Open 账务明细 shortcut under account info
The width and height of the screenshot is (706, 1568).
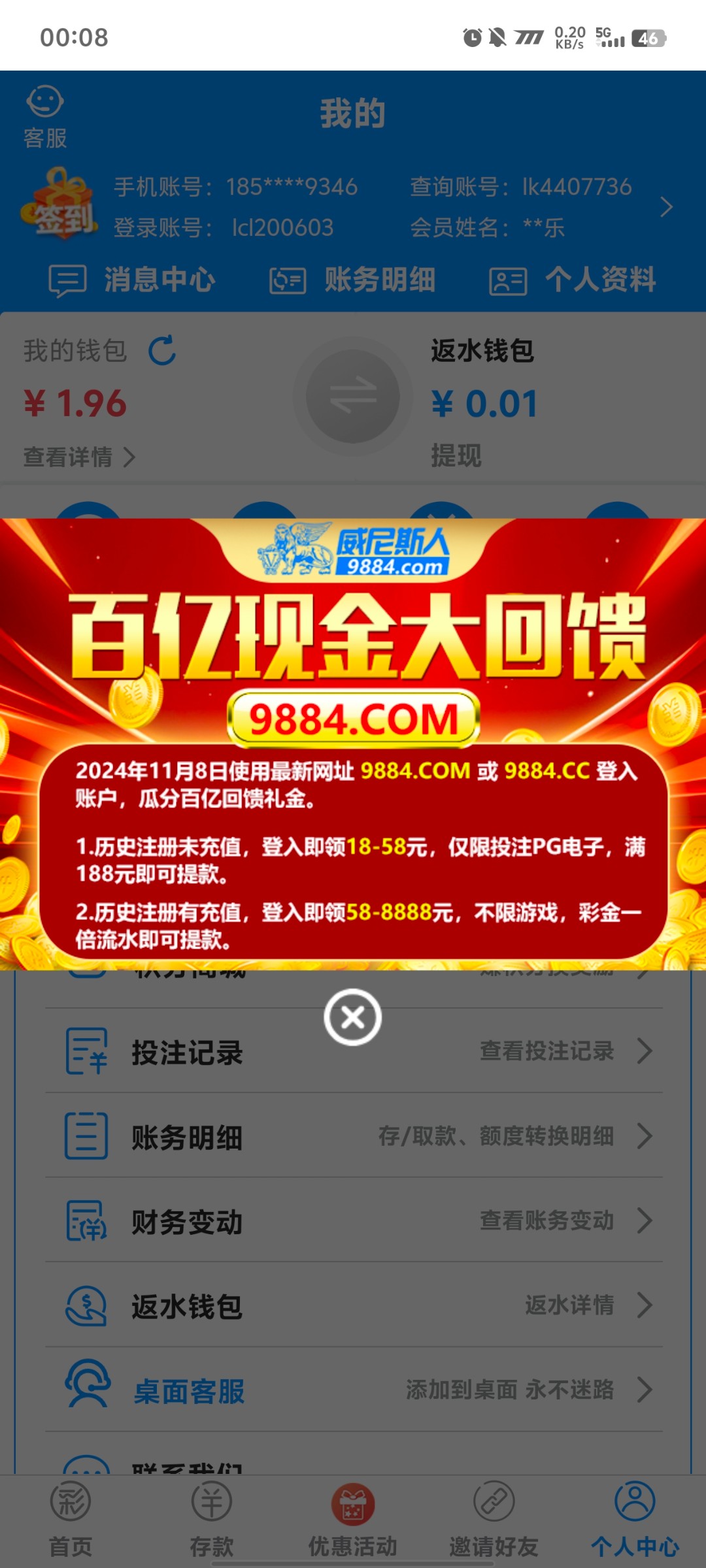point(353,280)
